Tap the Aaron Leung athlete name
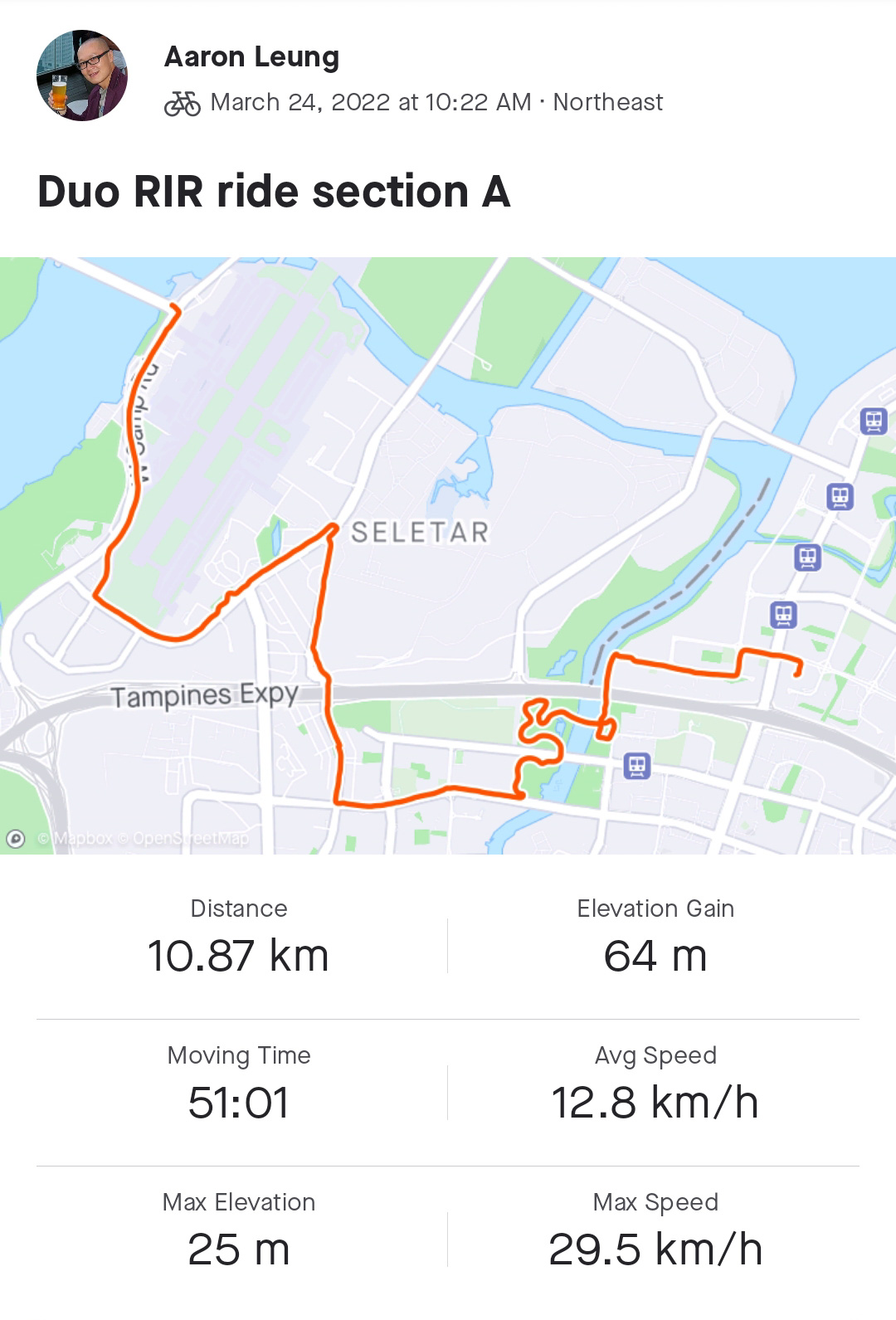This screenshot has height=1320, width=896. 251,56
